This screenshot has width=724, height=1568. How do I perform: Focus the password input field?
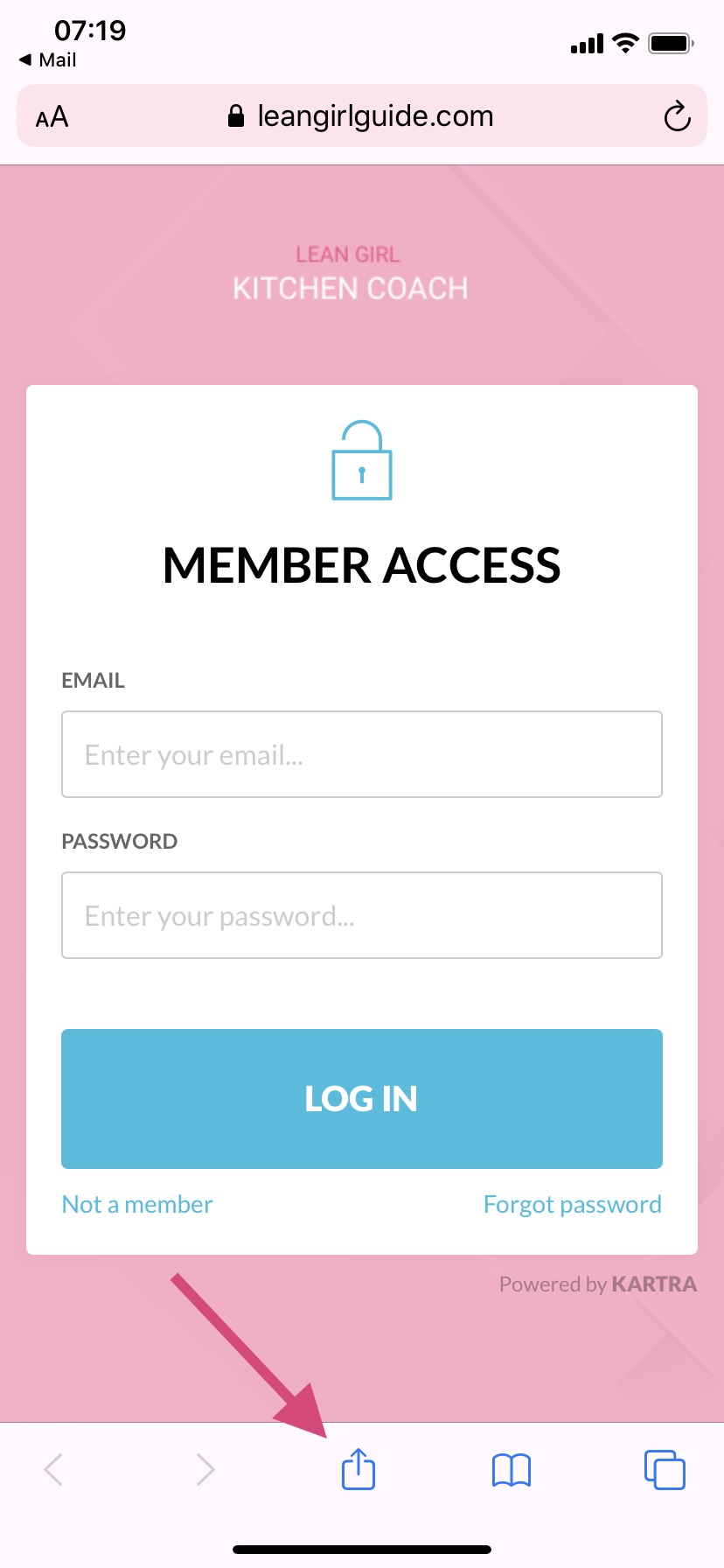[362, 915]
